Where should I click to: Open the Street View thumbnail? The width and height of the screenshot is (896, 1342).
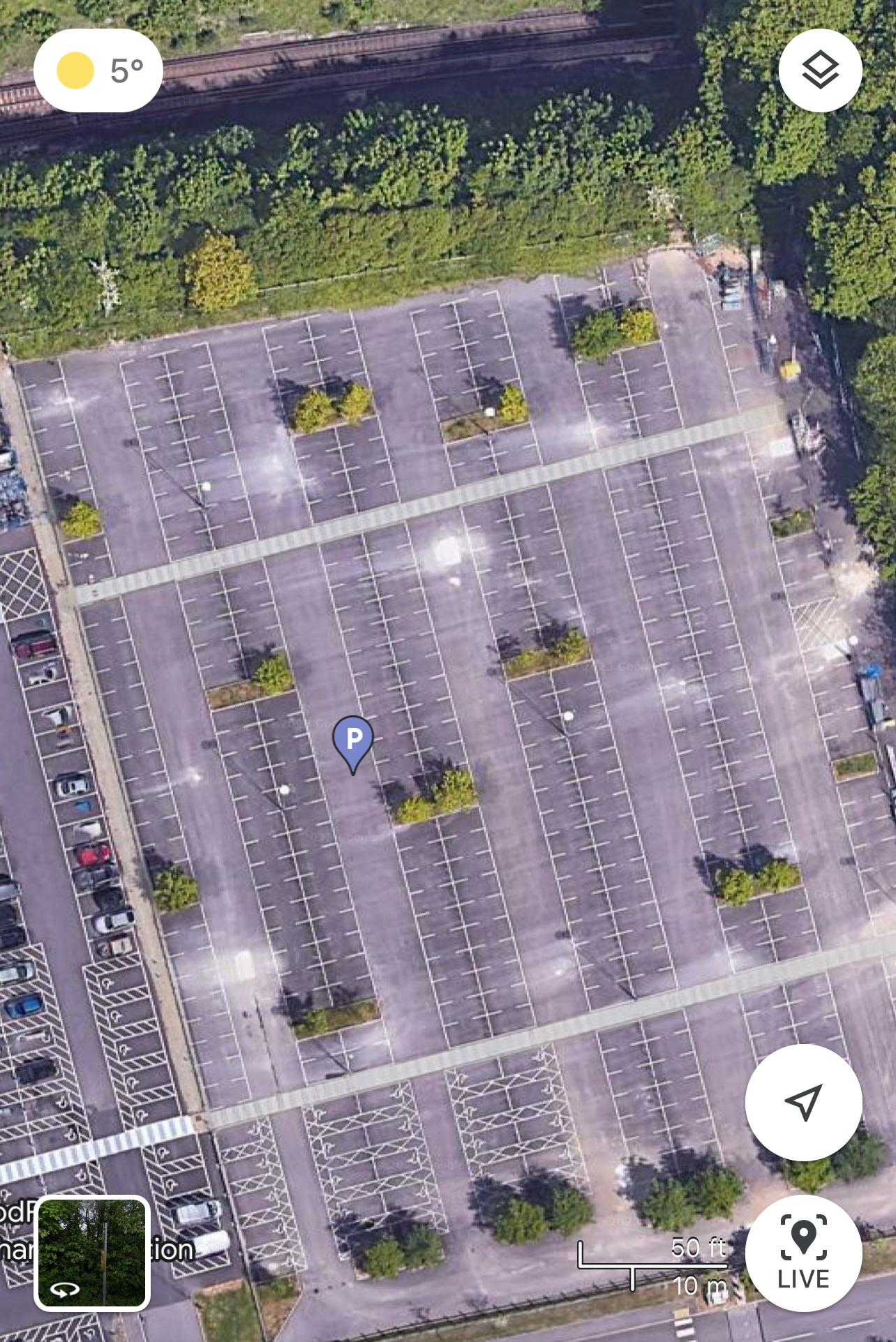(x=92, y=1253)
